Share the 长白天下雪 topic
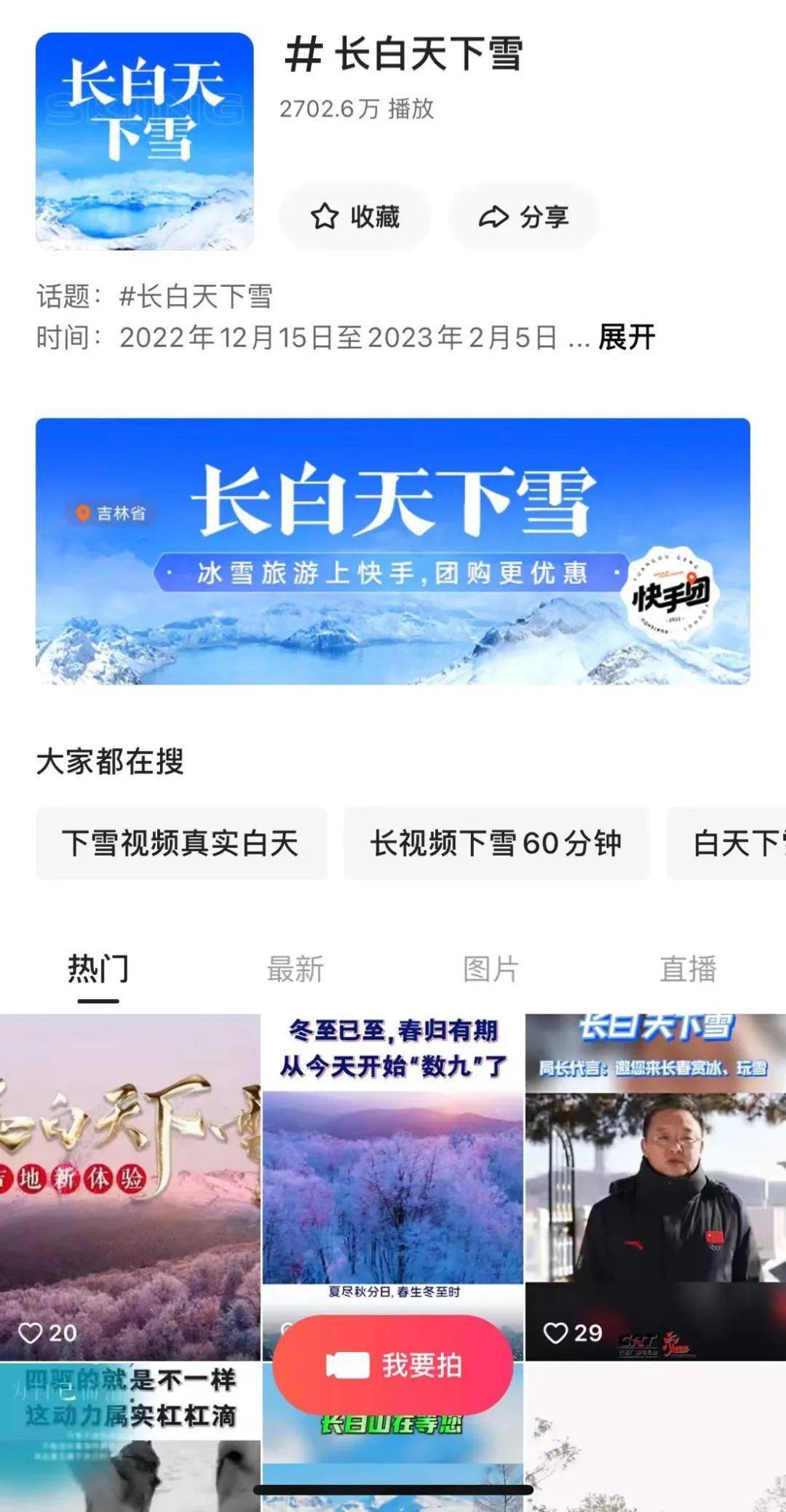This screenshot has height=1512, width=786. (524, 217)
